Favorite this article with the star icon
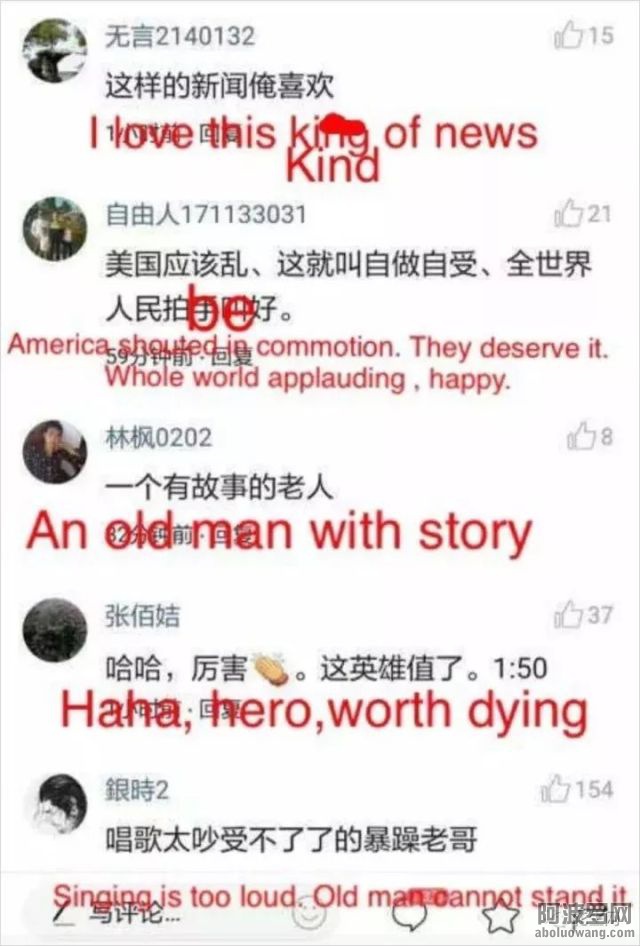Screen dimensions: 640x946 pos(502,912)
